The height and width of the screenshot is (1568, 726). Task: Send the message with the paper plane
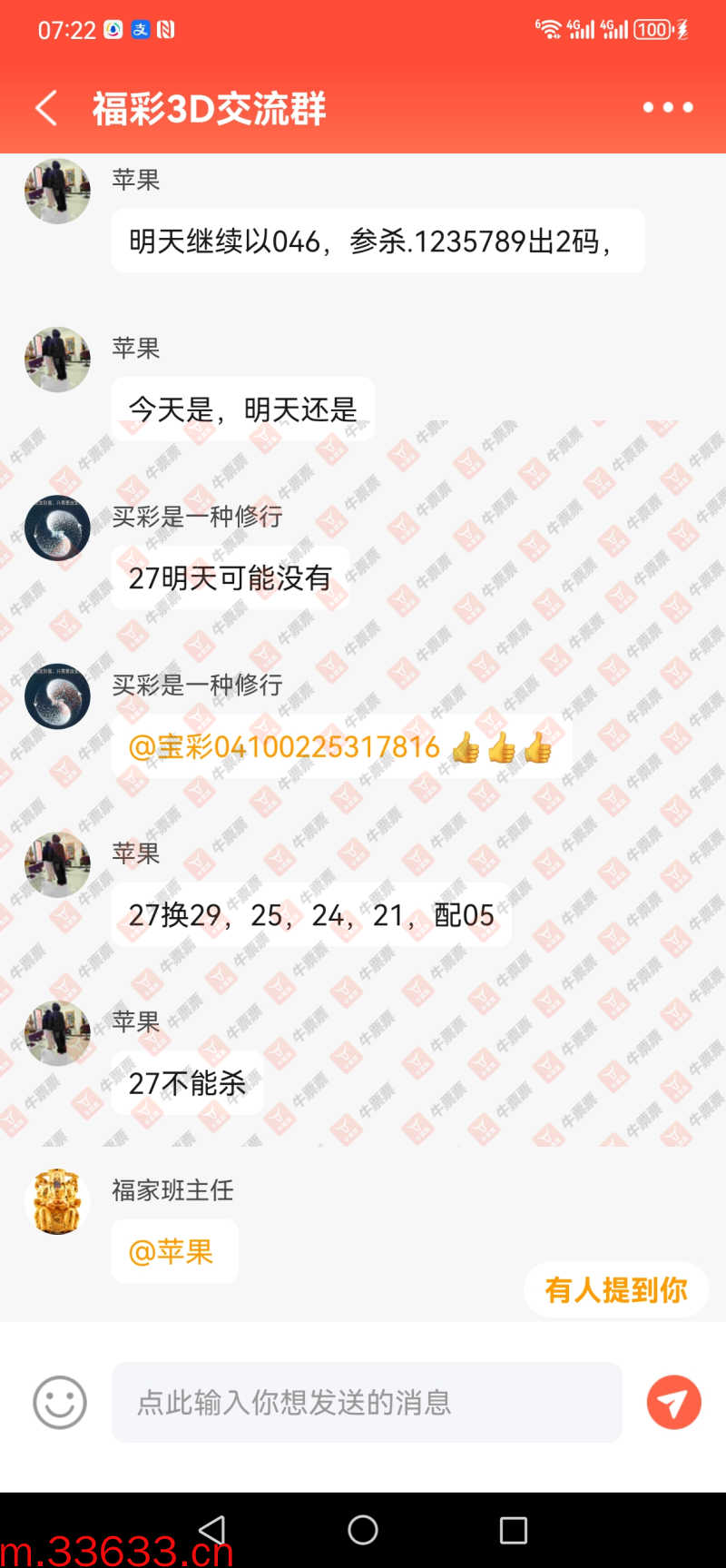point(673,1402)
